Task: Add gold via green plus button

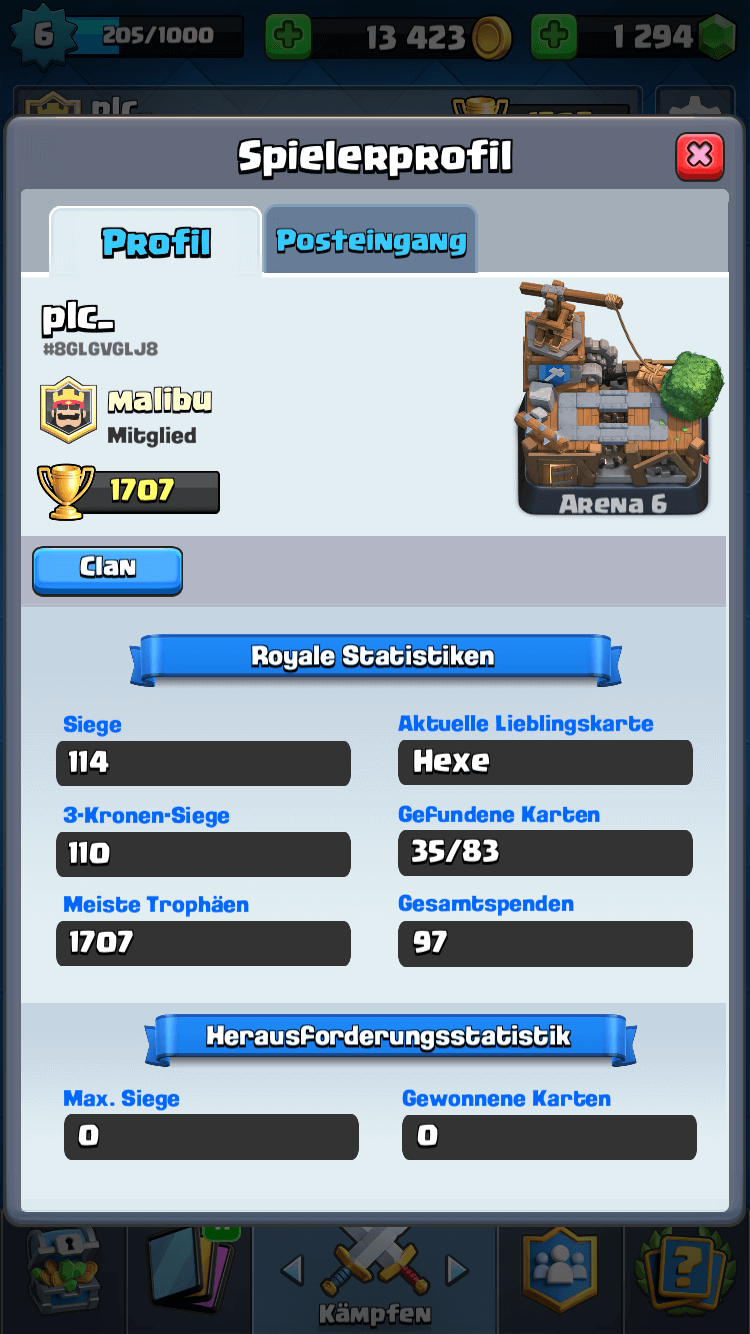Action: pos(288,38)
